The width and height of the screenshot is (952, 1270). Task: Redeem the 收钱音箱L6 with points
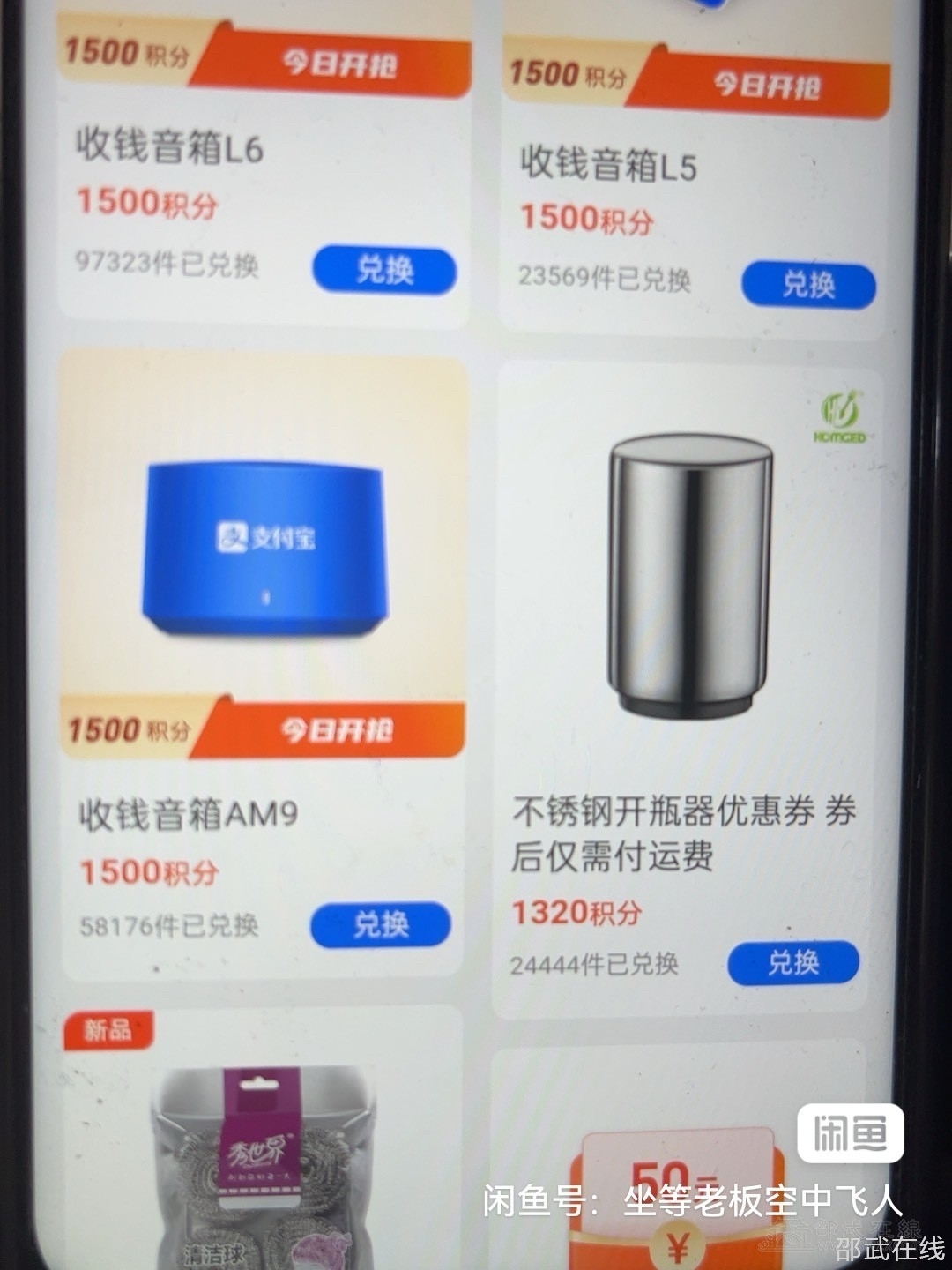tap(384, 270)
